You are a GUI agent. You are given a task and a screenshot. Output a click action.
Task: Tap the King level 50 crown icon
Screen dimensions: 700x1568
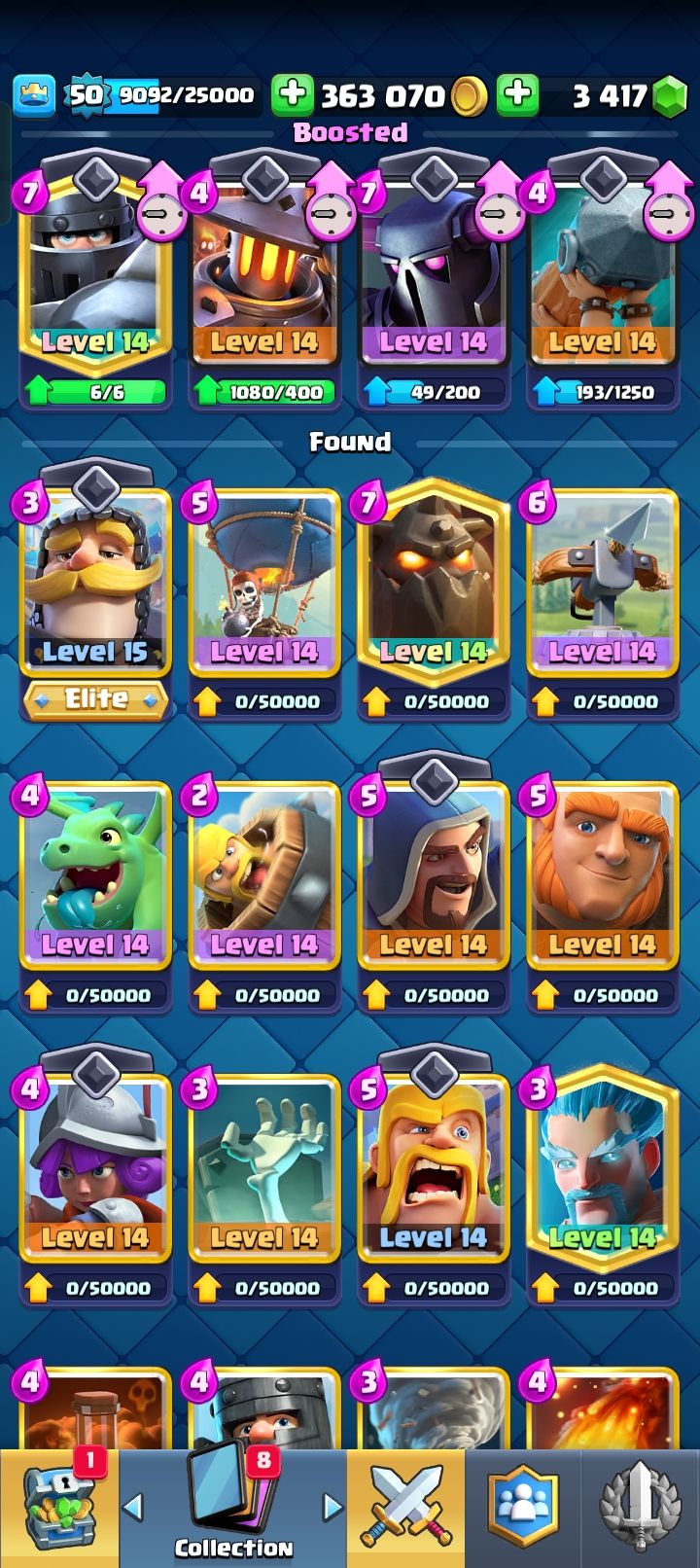pos(34,94)
